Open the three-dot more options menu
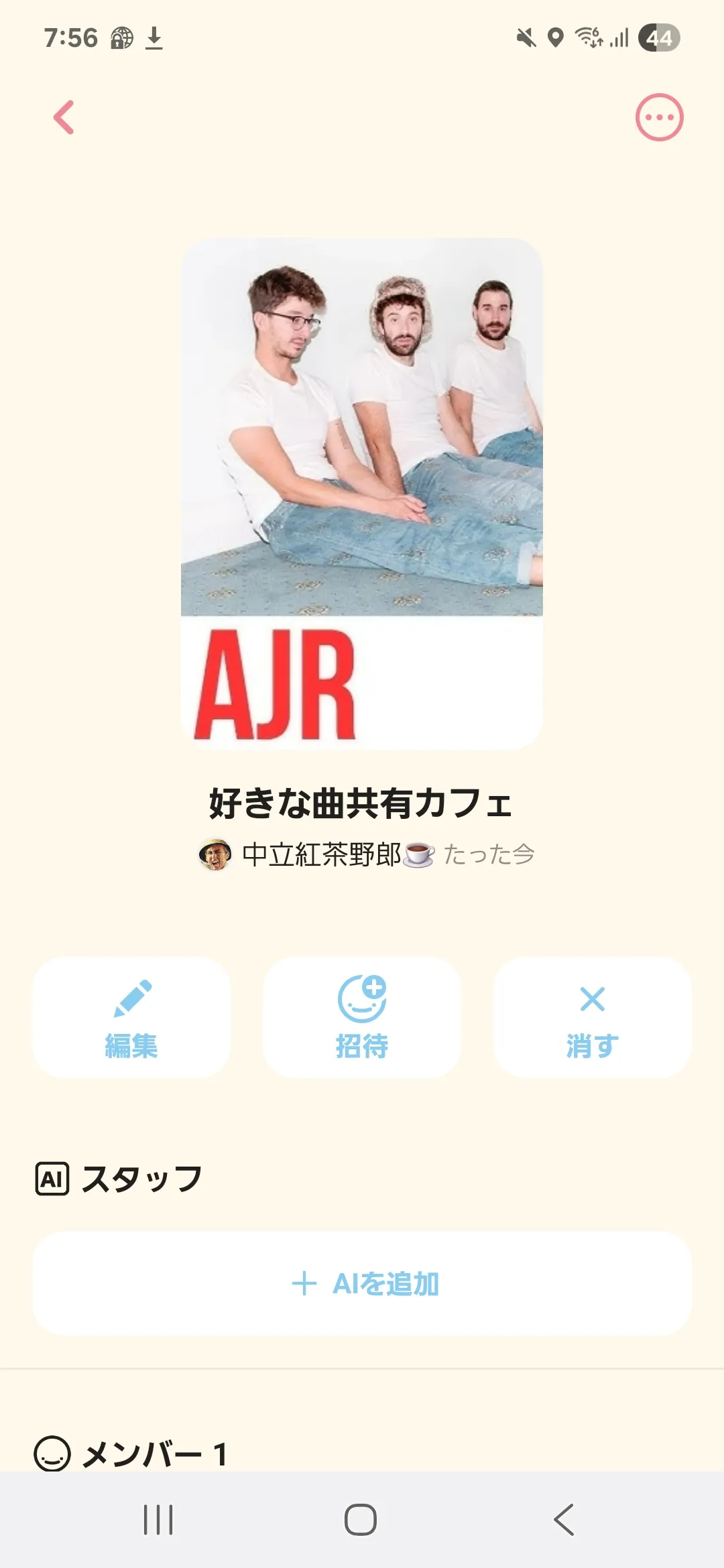The height and width of the screenshot is (1568, 724). 659,117
